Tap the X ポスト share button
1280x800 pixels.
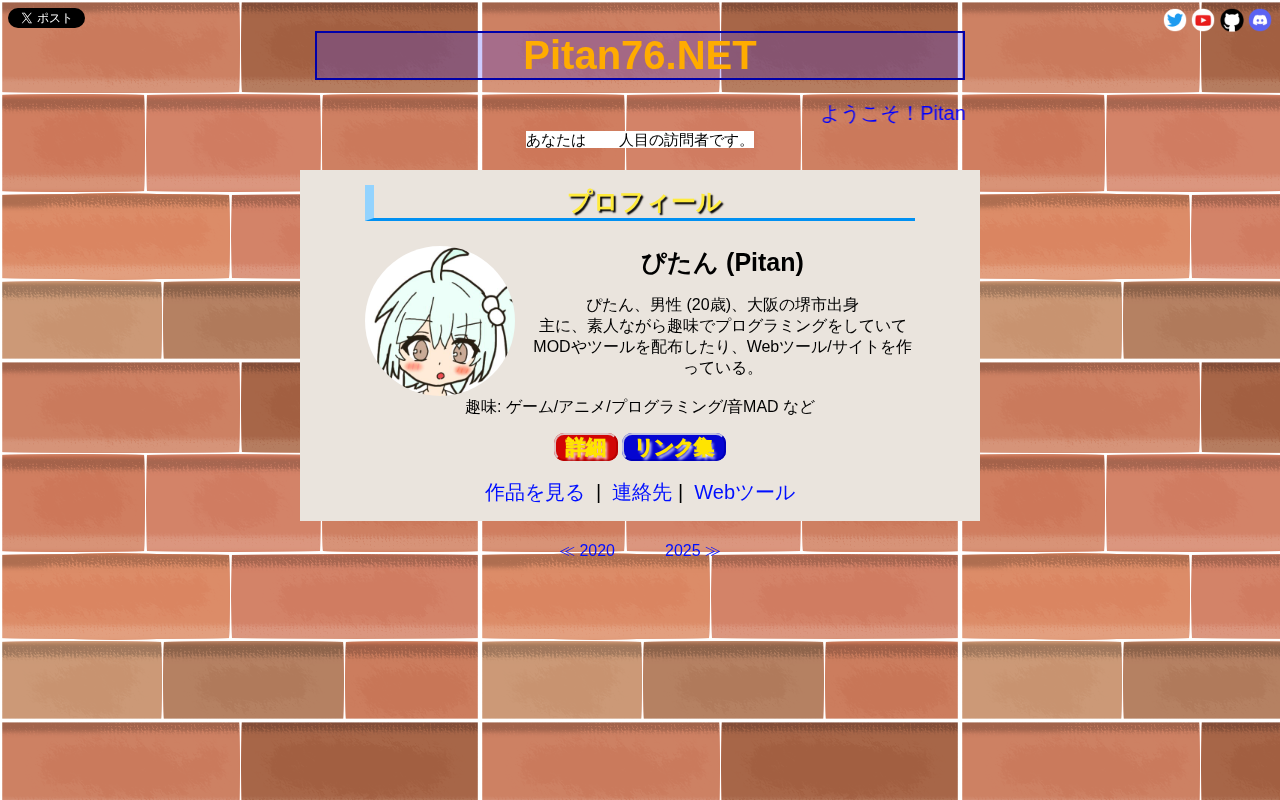pyautogui.click(x=46, y=18)
